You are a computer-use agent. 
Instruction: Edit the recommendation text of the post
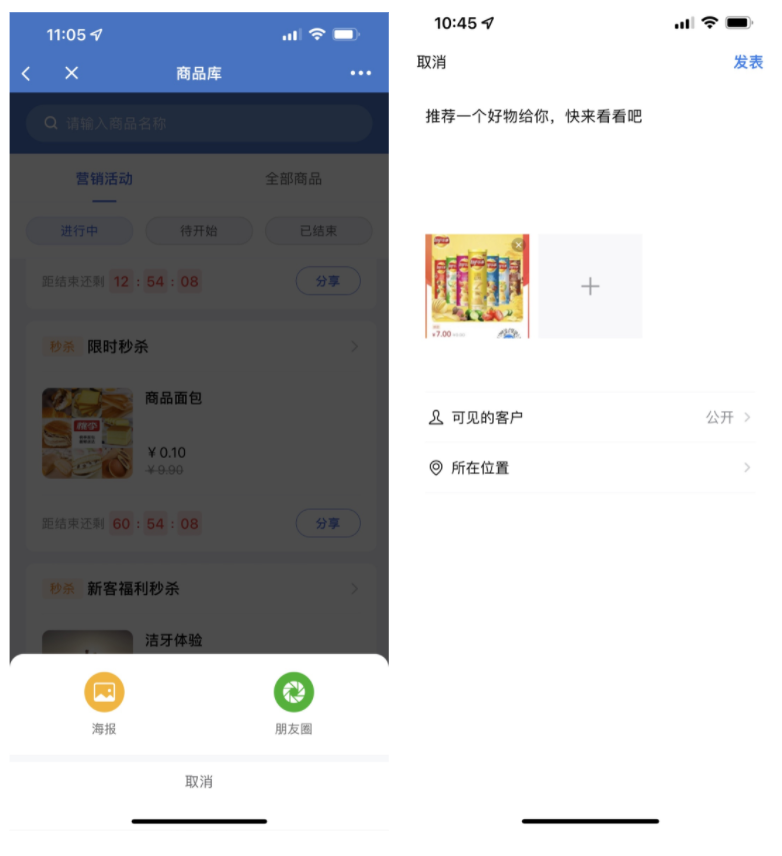click(x=534, y=117)
